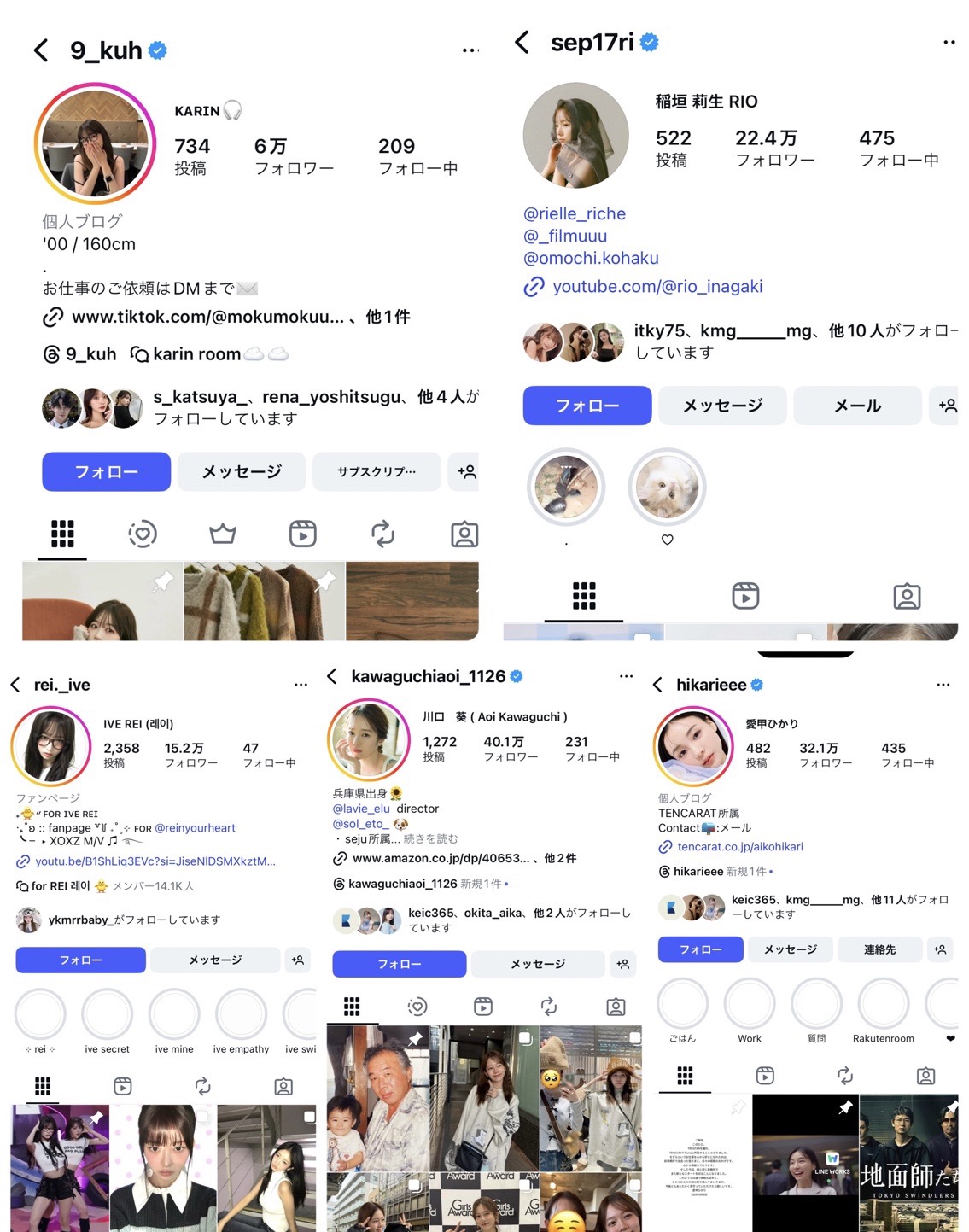Select the repost icon on hikarieee profile tabs
This screenshot has width=969, height=1232.
click(x=846, y=1076)
